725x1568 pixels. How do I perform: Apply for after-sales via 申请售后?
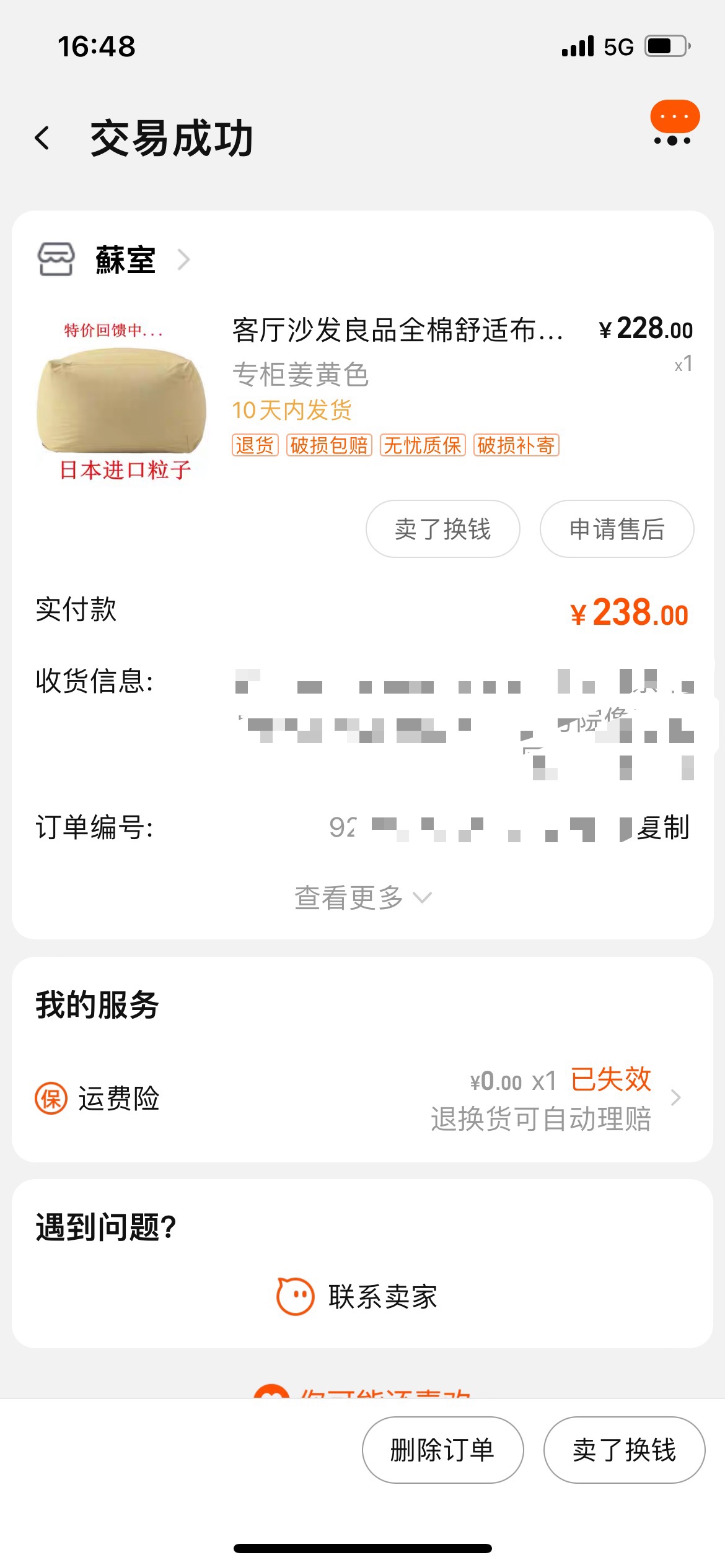click(x=617, y=529)
